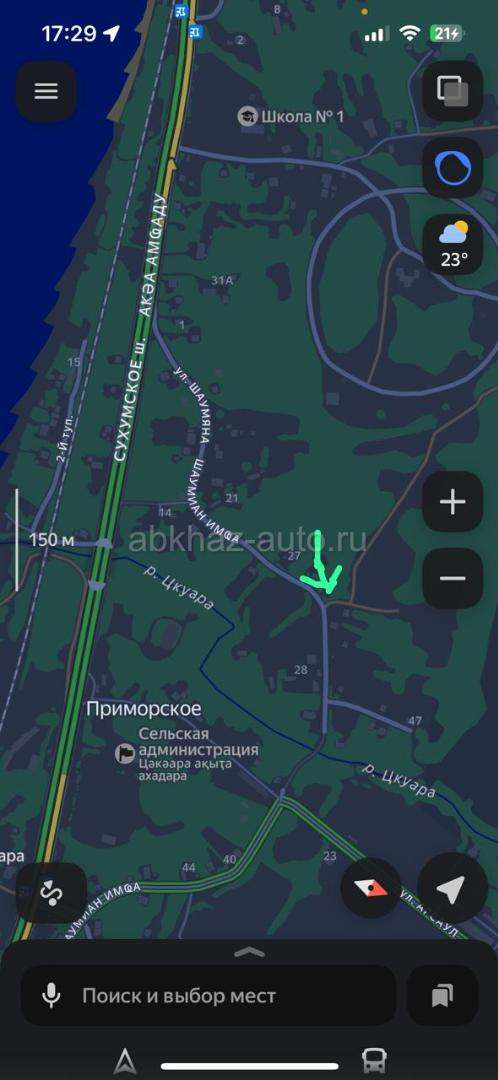The height and width of the screenshot is (1080, 498).
Task: Start voice search via microphone
Action: point(51,995)
